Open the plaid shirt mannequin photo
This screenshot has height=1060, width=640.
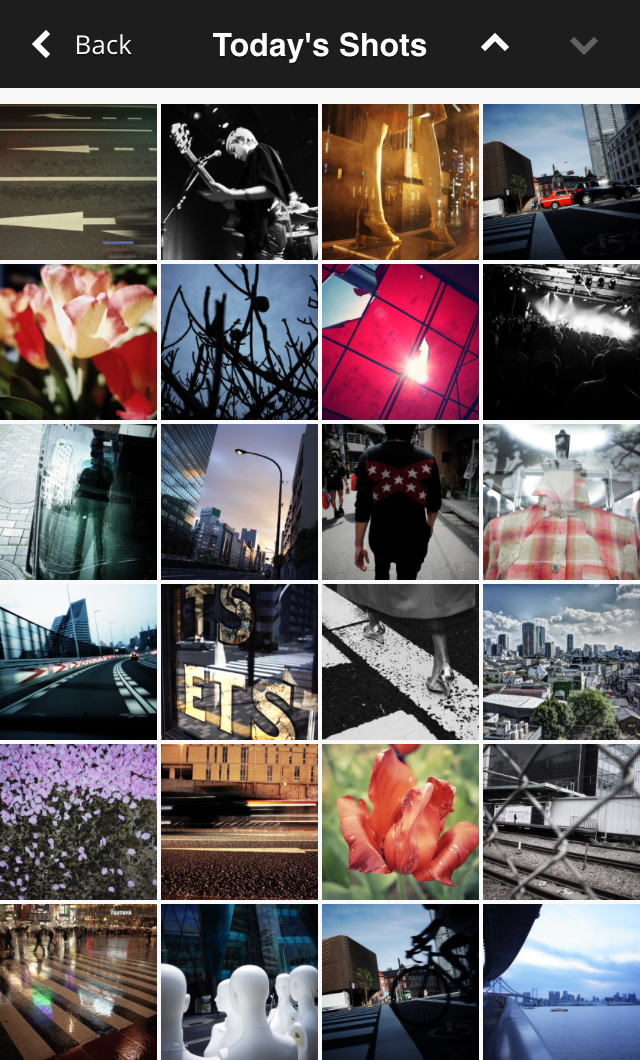[561, 502]
